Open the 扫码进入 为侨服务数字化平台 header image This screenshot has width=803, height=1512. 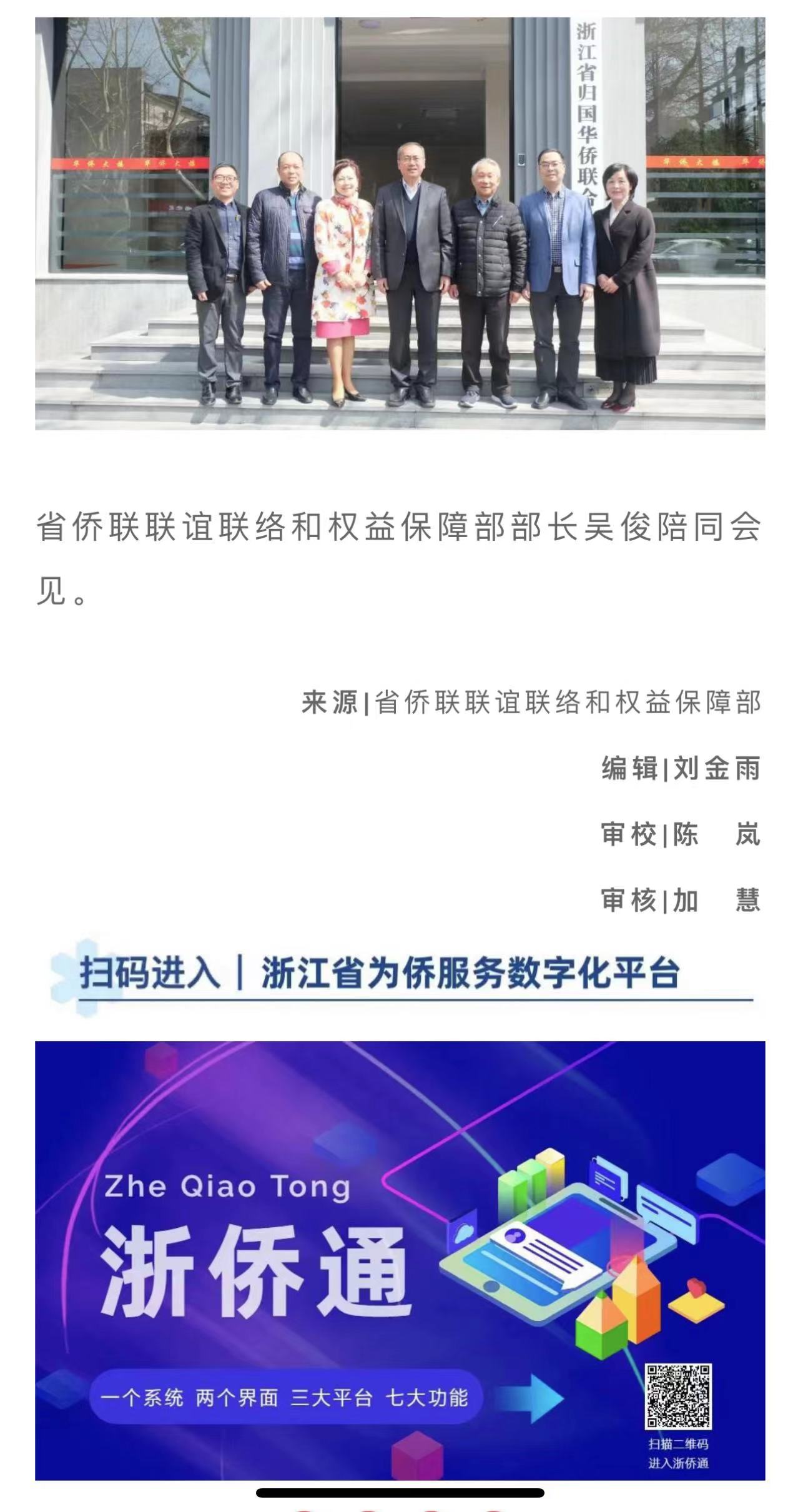coord(400,974)
